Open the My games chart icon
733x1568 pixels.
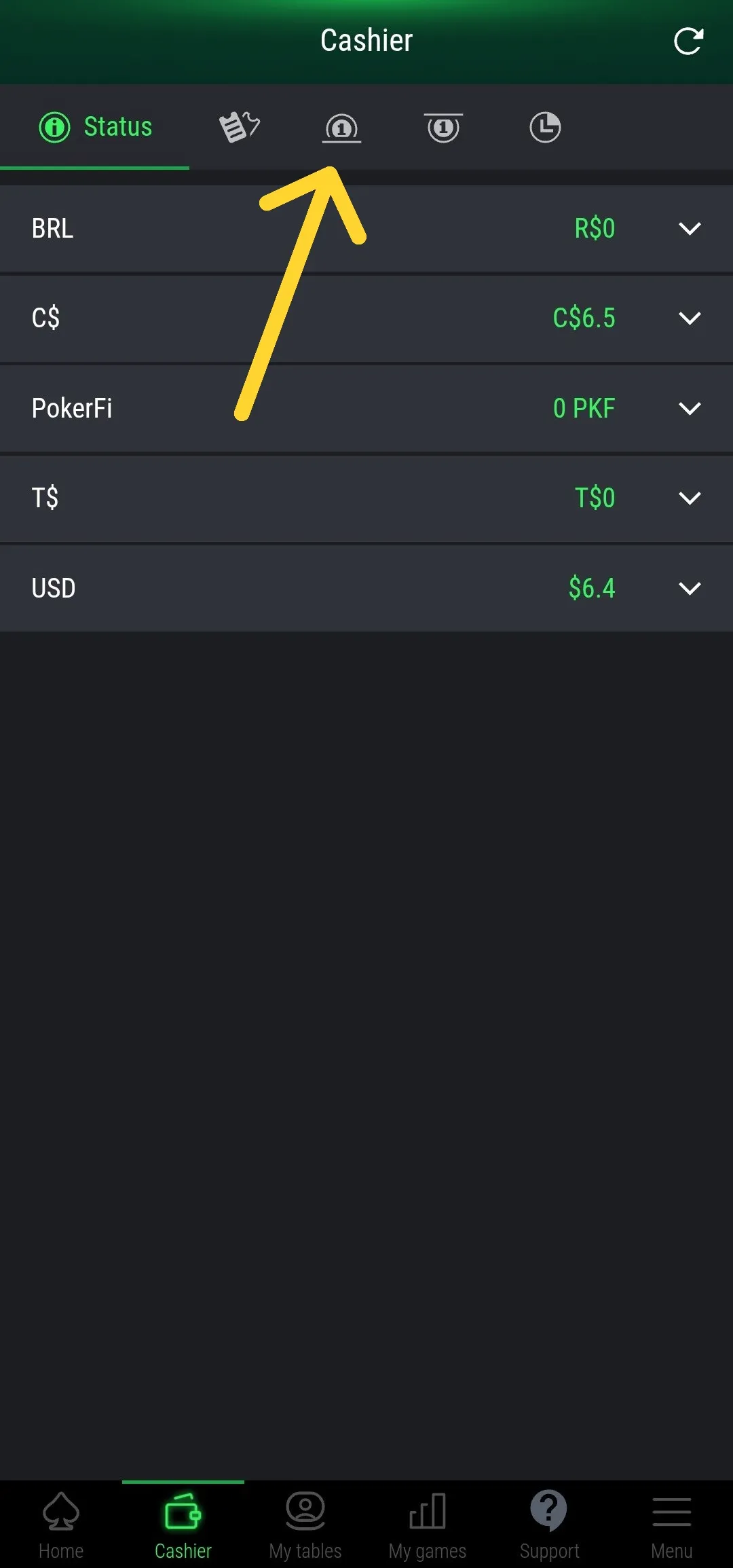[x=426, y=1512]
